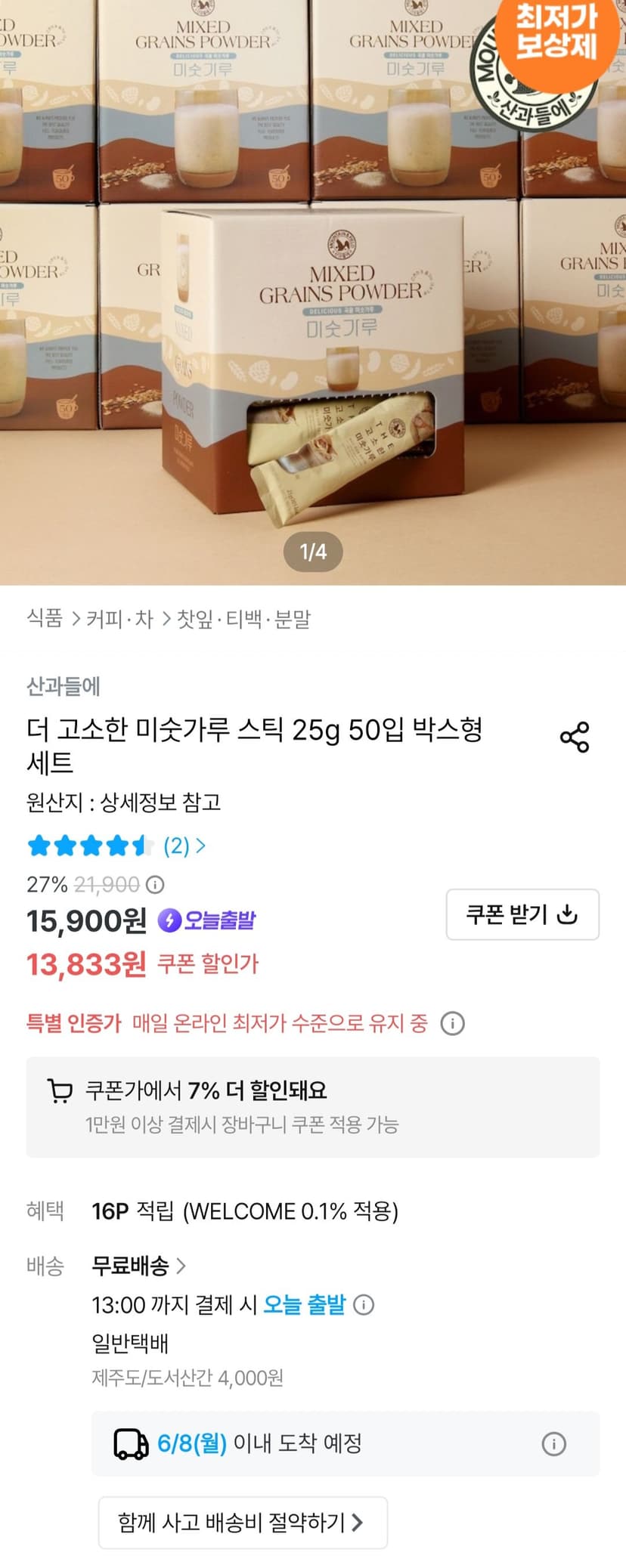The width and height of the screenshot is (626, 1568).
Task: View info about the 21,900 original price
Action: click(155, 884)
